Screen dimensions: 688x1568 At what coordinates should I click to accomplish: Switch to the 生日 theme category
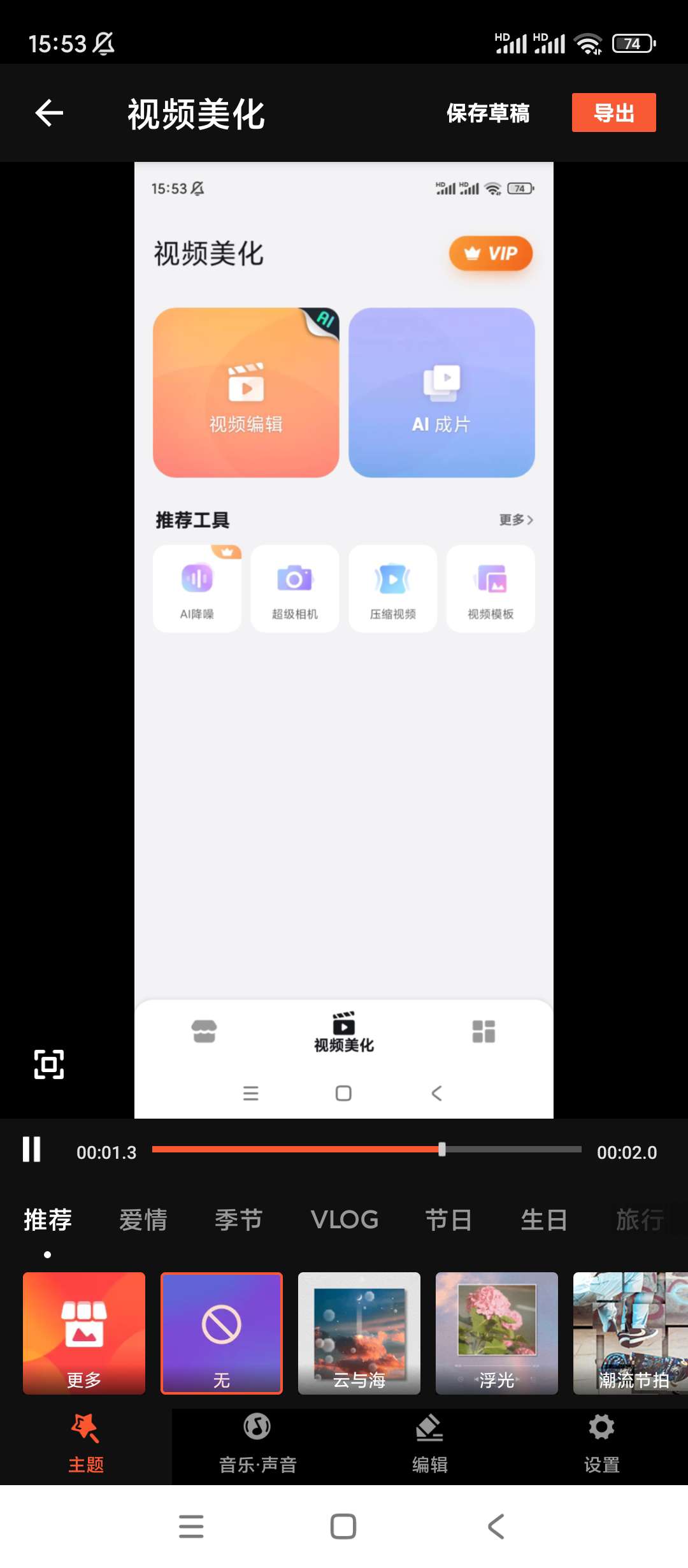click(x=544, y=1220)
